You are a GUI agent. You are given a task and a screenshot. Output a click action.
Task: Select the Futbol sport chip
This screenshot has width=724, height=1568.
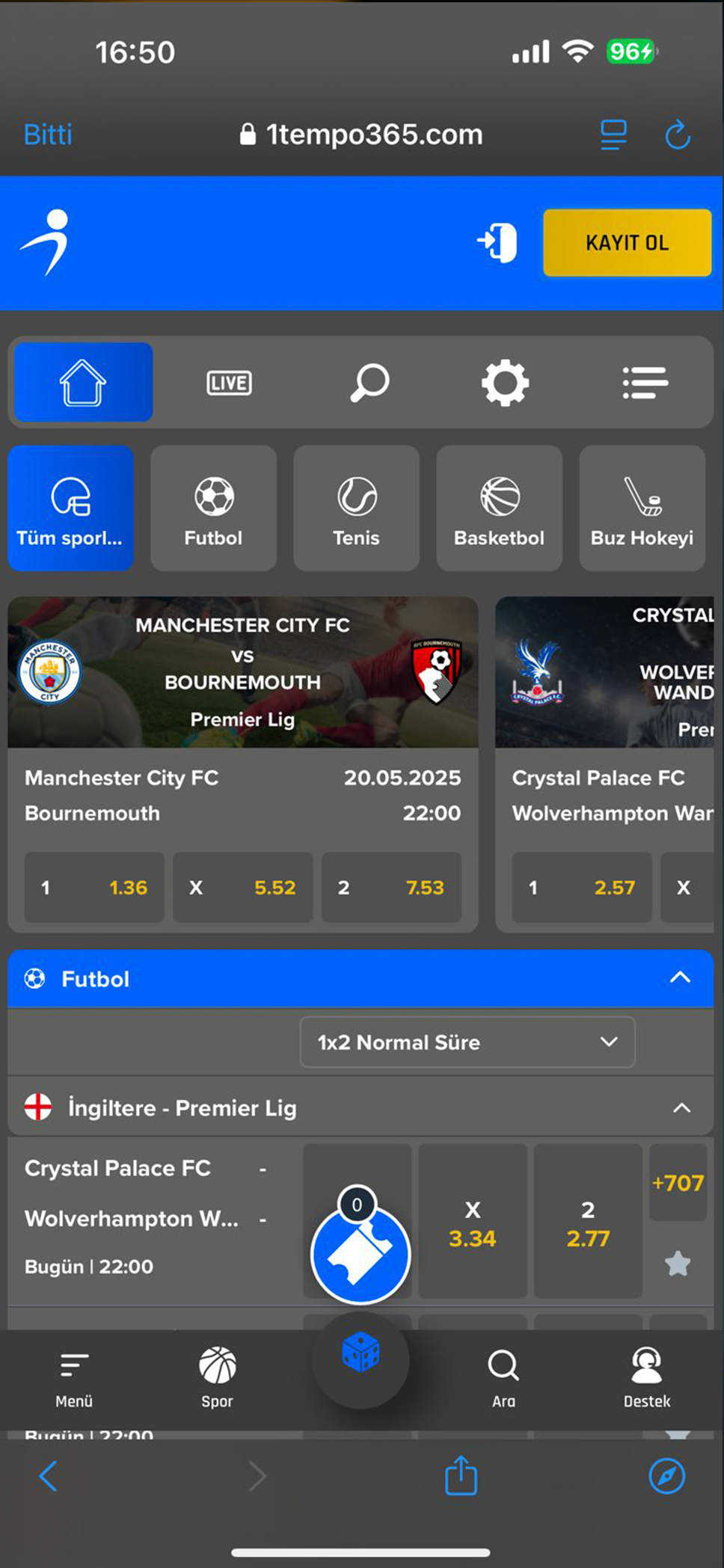[213, 508]
